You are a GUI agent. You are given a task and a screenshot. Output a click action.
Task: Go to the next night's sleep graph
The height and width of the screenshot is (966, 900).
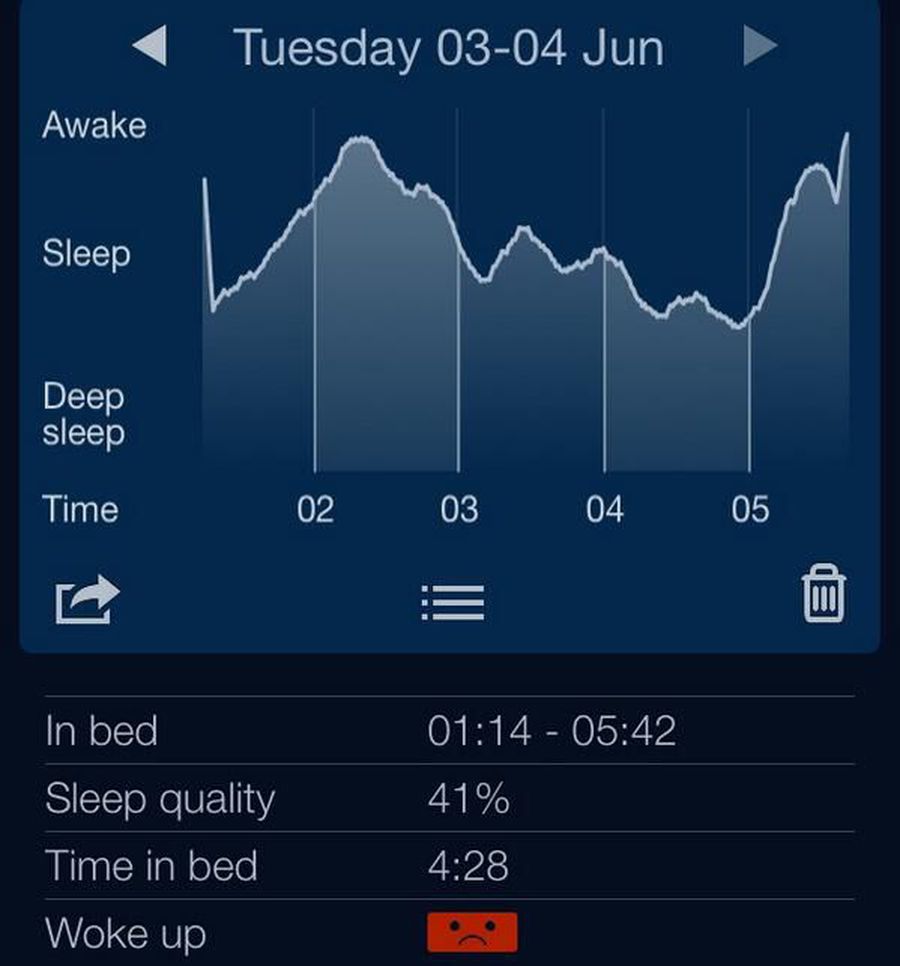coord(760,47)
